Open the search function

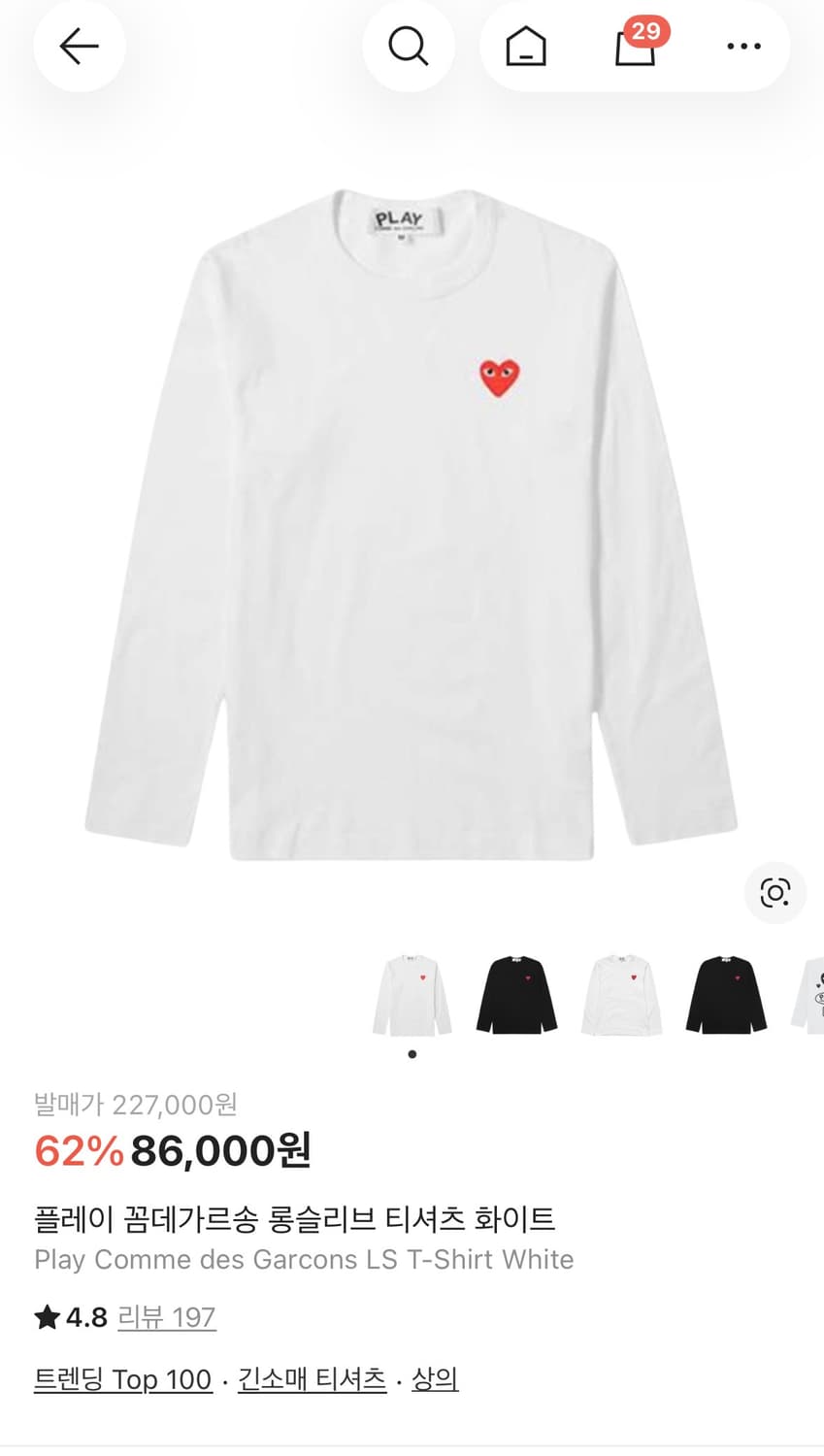pyautogui.click(x=408, y=46)
